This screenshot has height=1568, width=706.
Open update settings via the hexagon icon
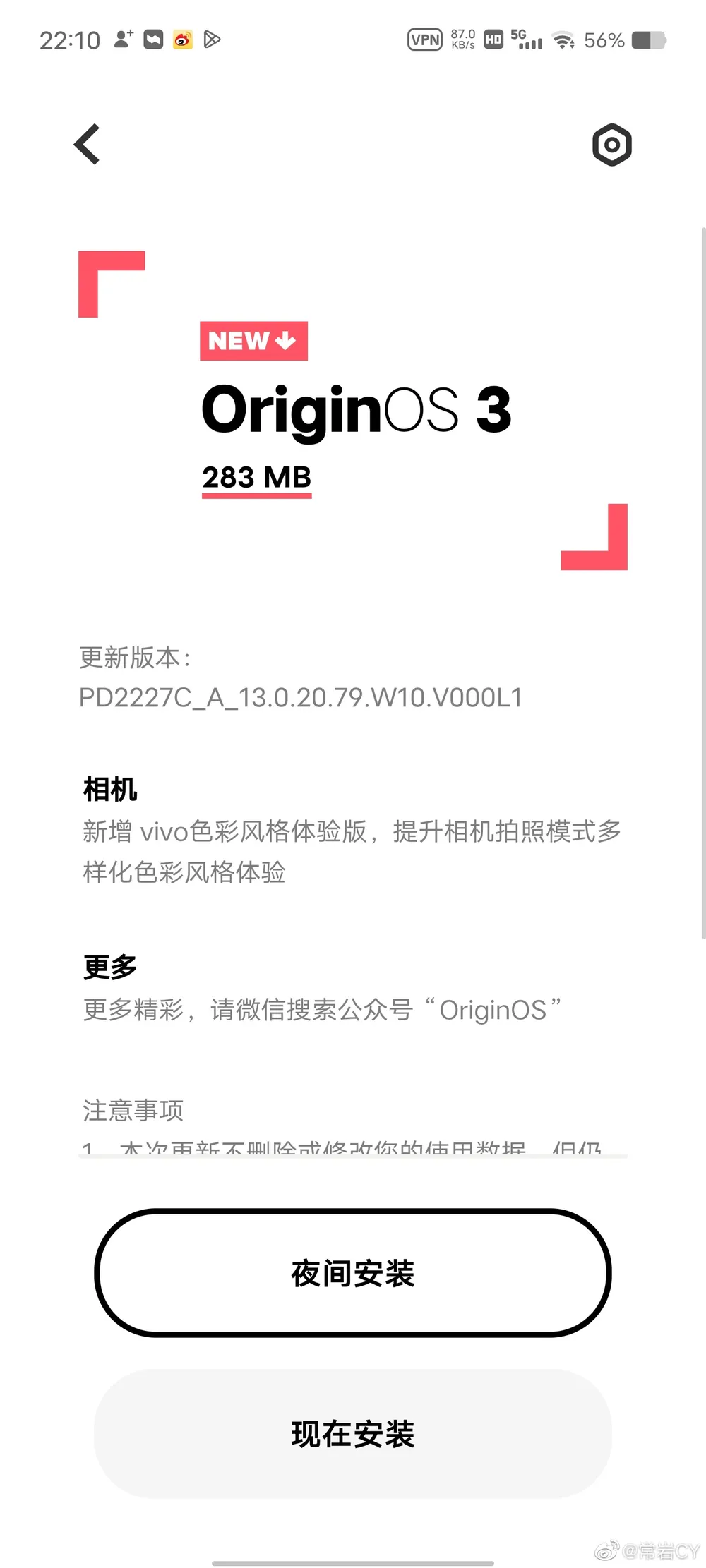(x=611, y=145)
